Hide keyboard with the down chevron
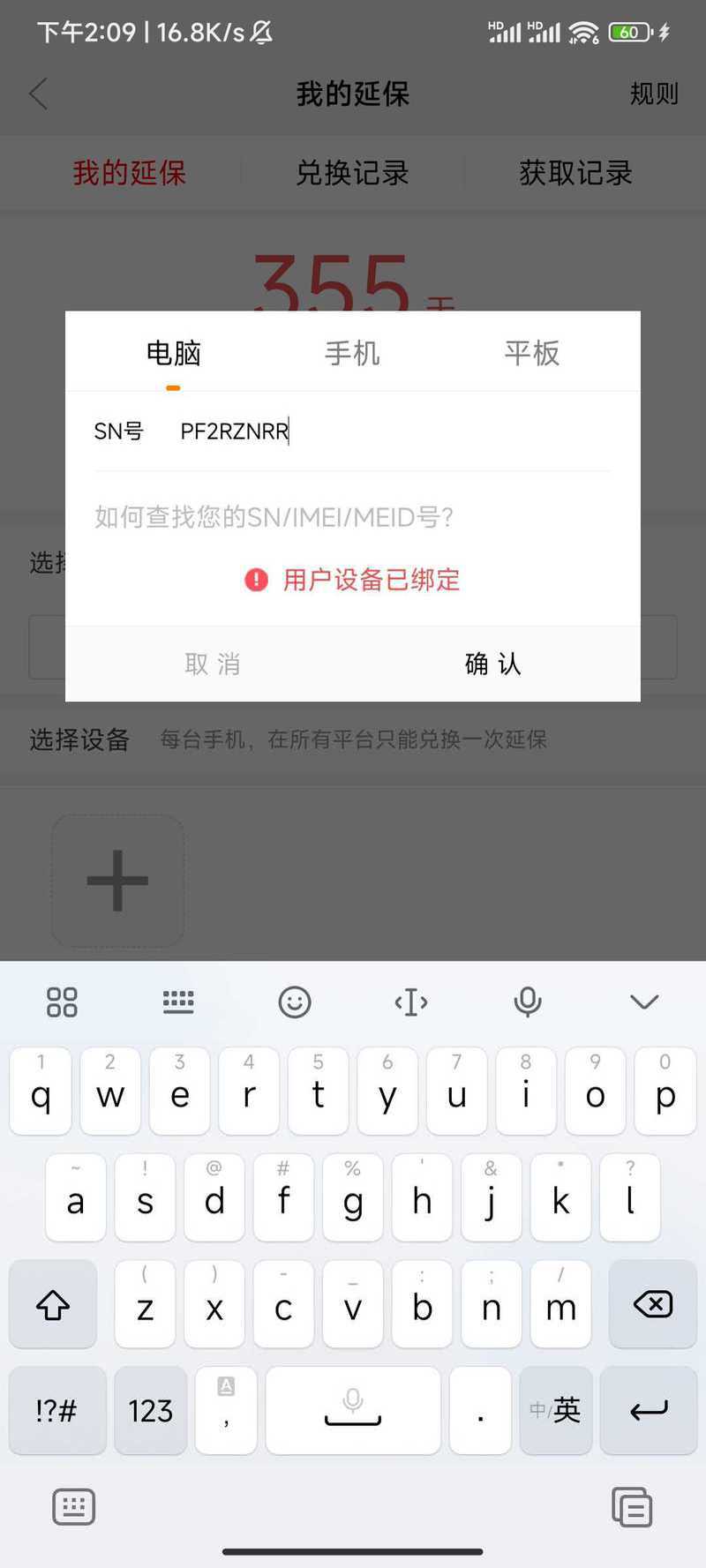 point(644,1002)
